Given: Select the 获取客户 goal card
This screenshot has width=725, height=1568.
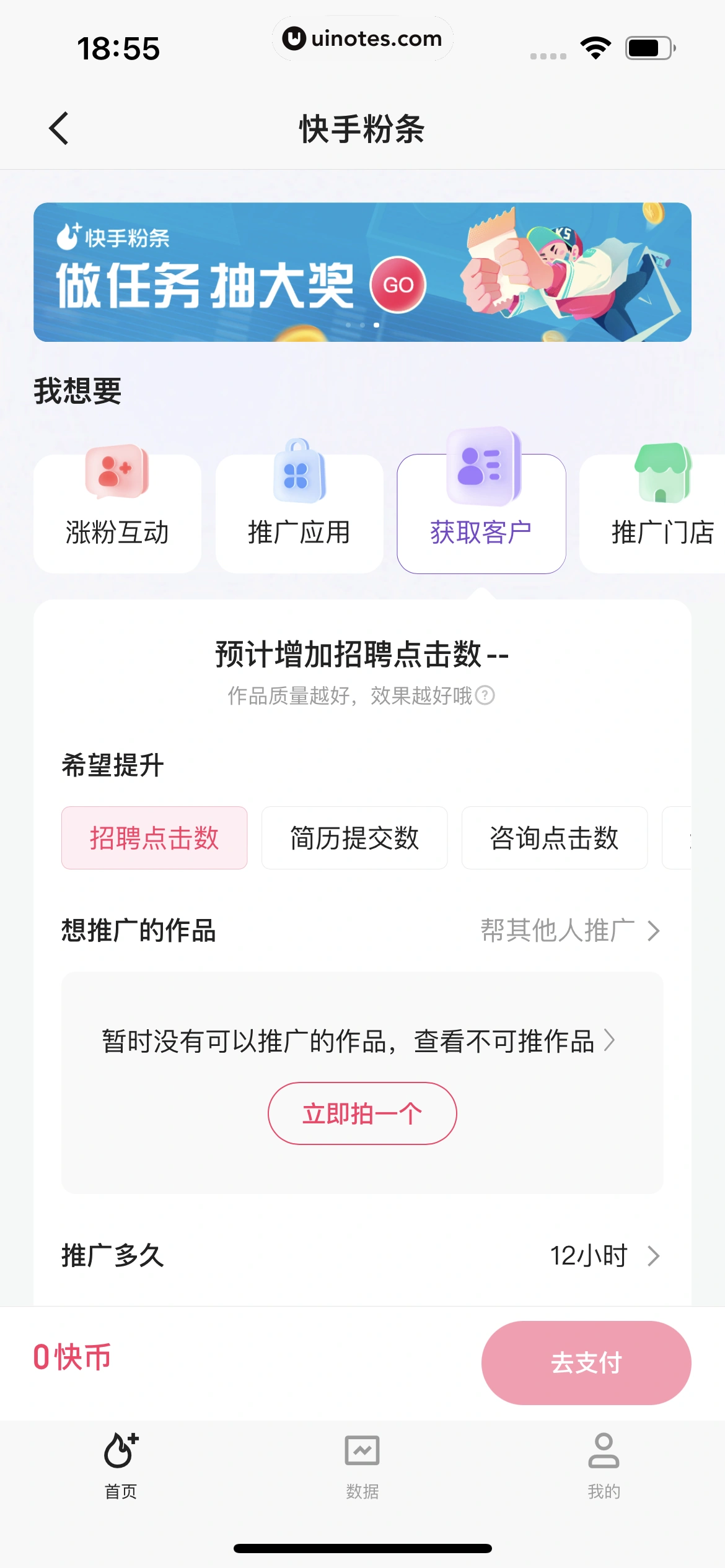Looking at the screenshot, I should pos(481,514).
